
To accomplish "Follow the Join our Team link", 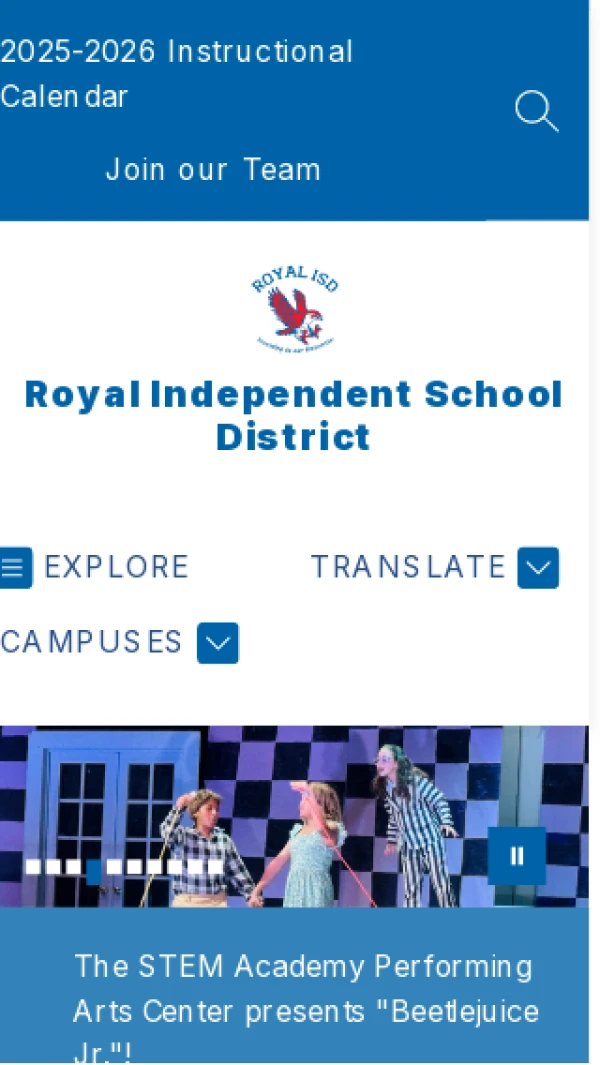I will [x=213, y=170].
